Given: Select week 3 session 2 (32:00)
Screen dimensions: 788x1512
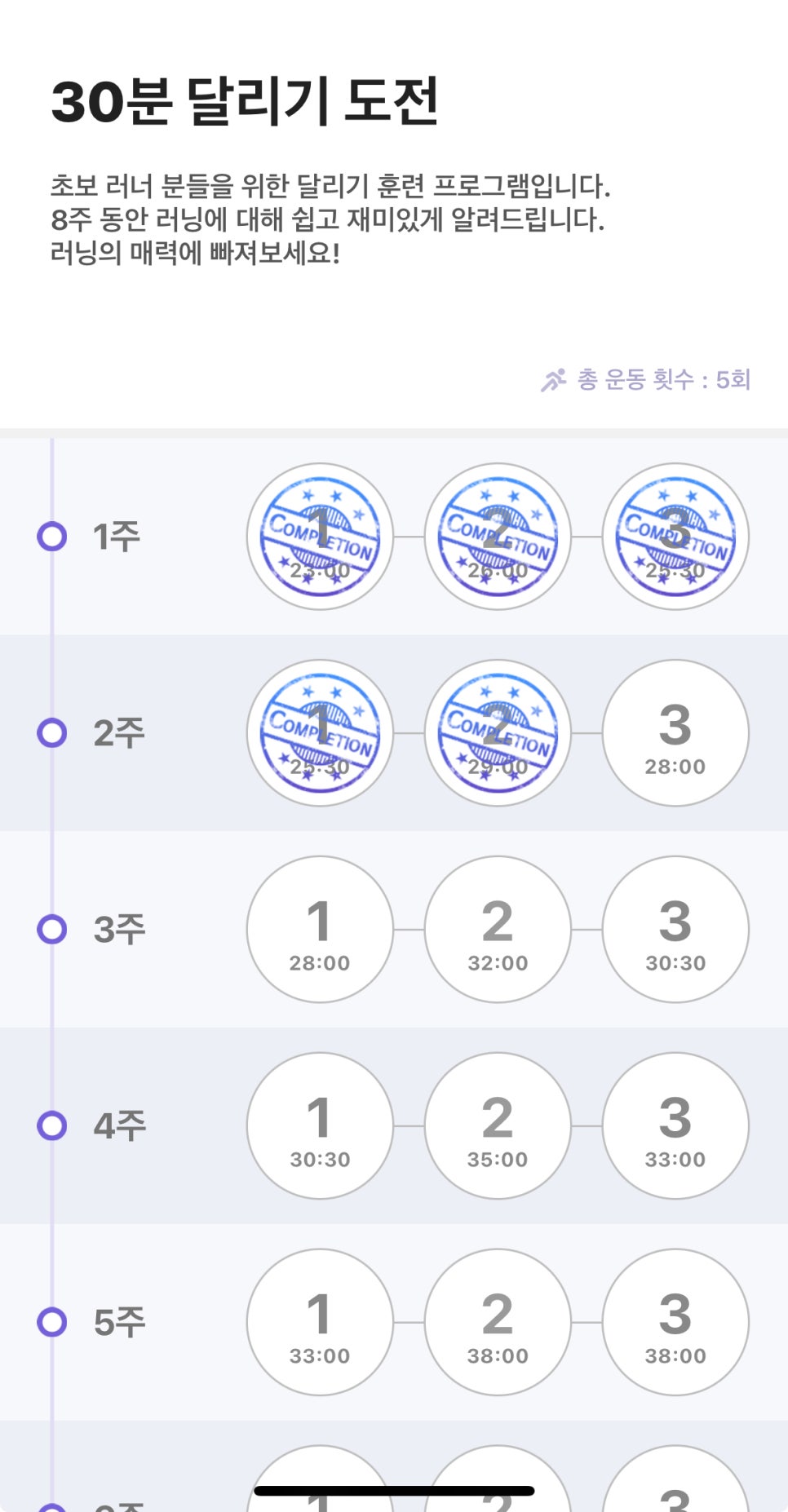Looking at the screenshot, I should [498, 930].
